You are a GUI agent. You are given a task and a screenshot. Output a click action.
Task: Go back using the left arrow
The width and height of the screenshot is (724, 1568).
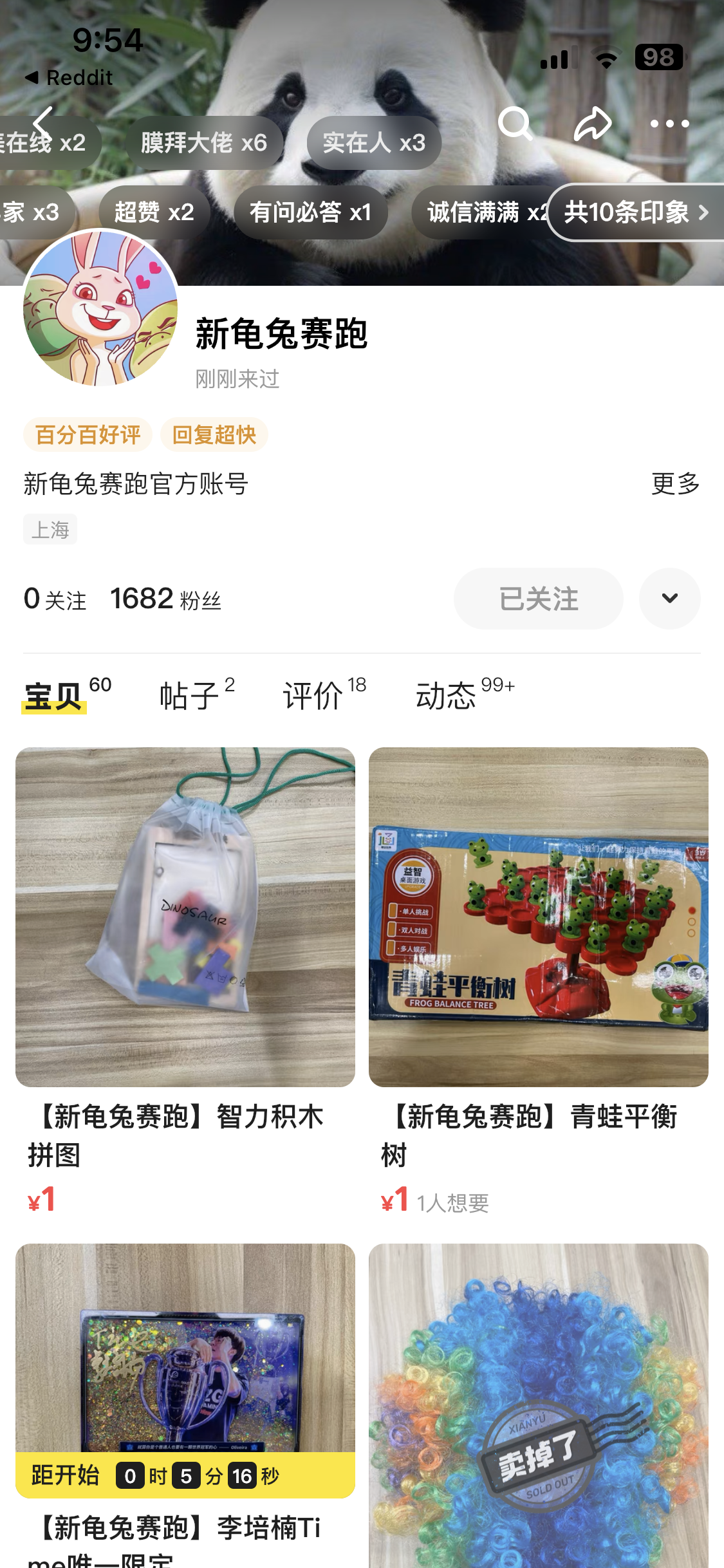tap(42, 123)
